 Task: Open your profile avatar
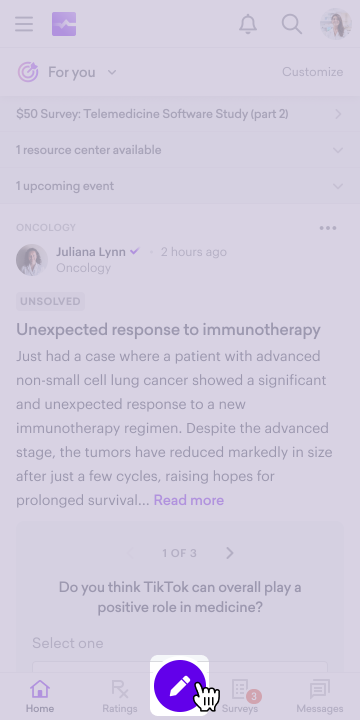tap(336, 24)
